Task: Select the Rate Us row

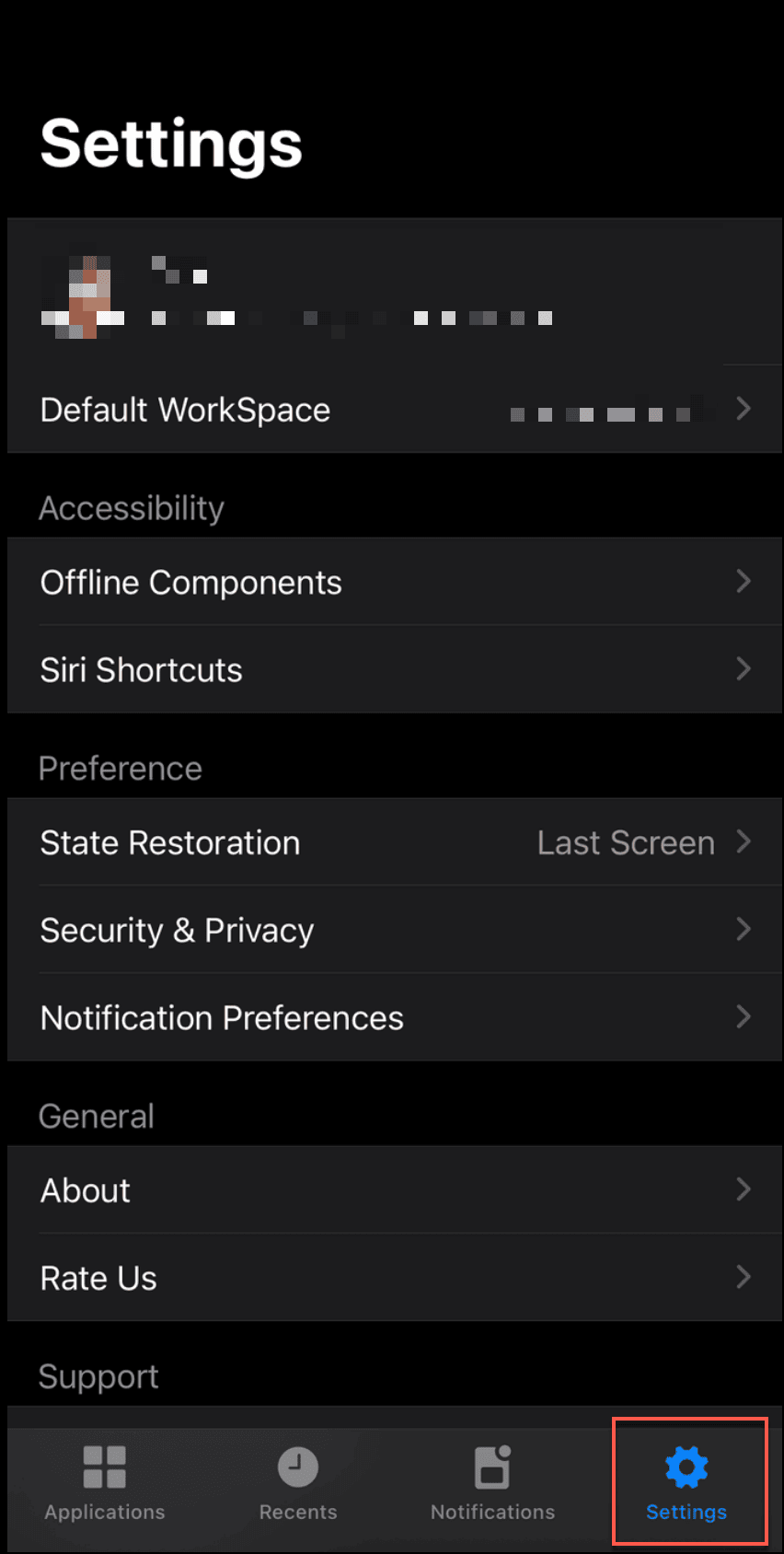Action: pos(394,1278)
